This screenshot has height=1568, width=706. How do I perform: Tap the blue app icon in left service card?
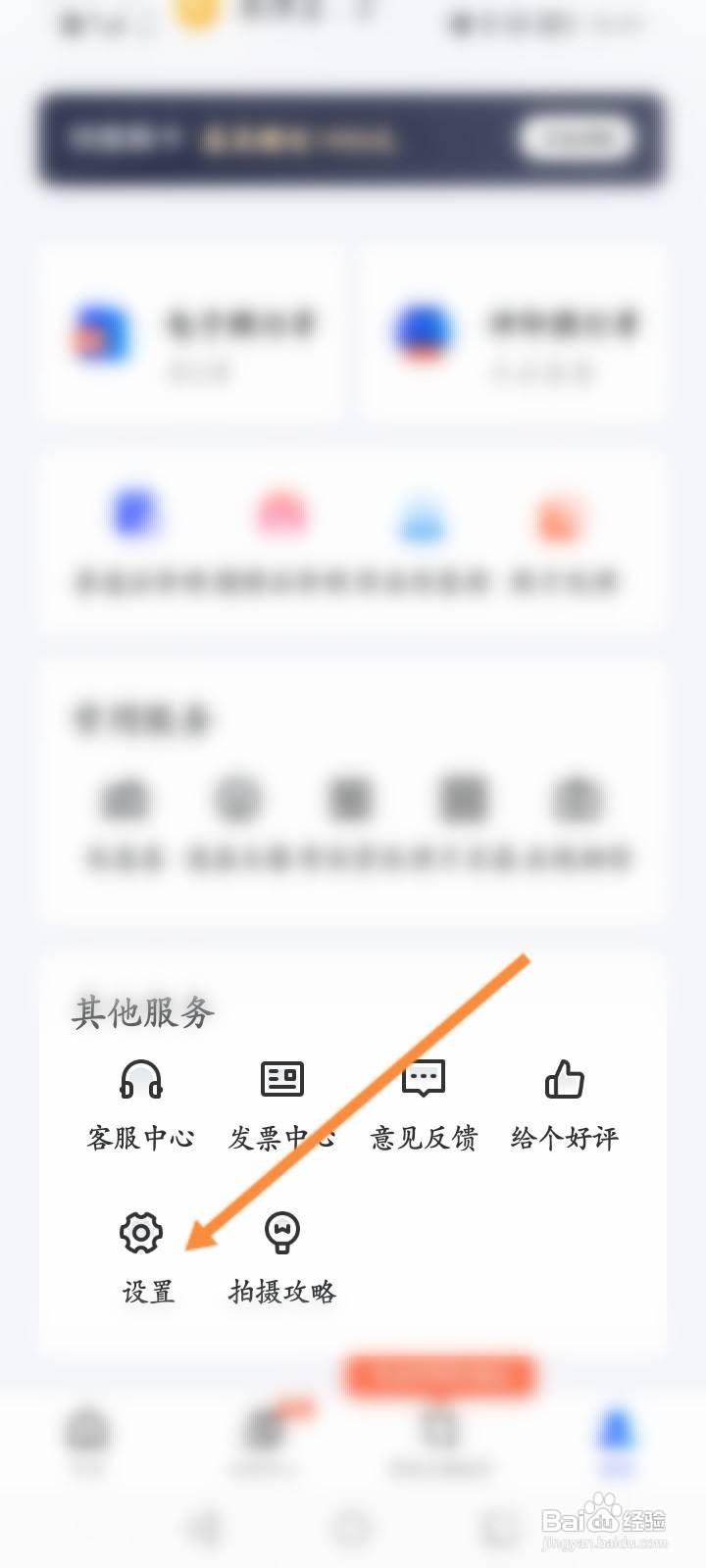[103, 331]
